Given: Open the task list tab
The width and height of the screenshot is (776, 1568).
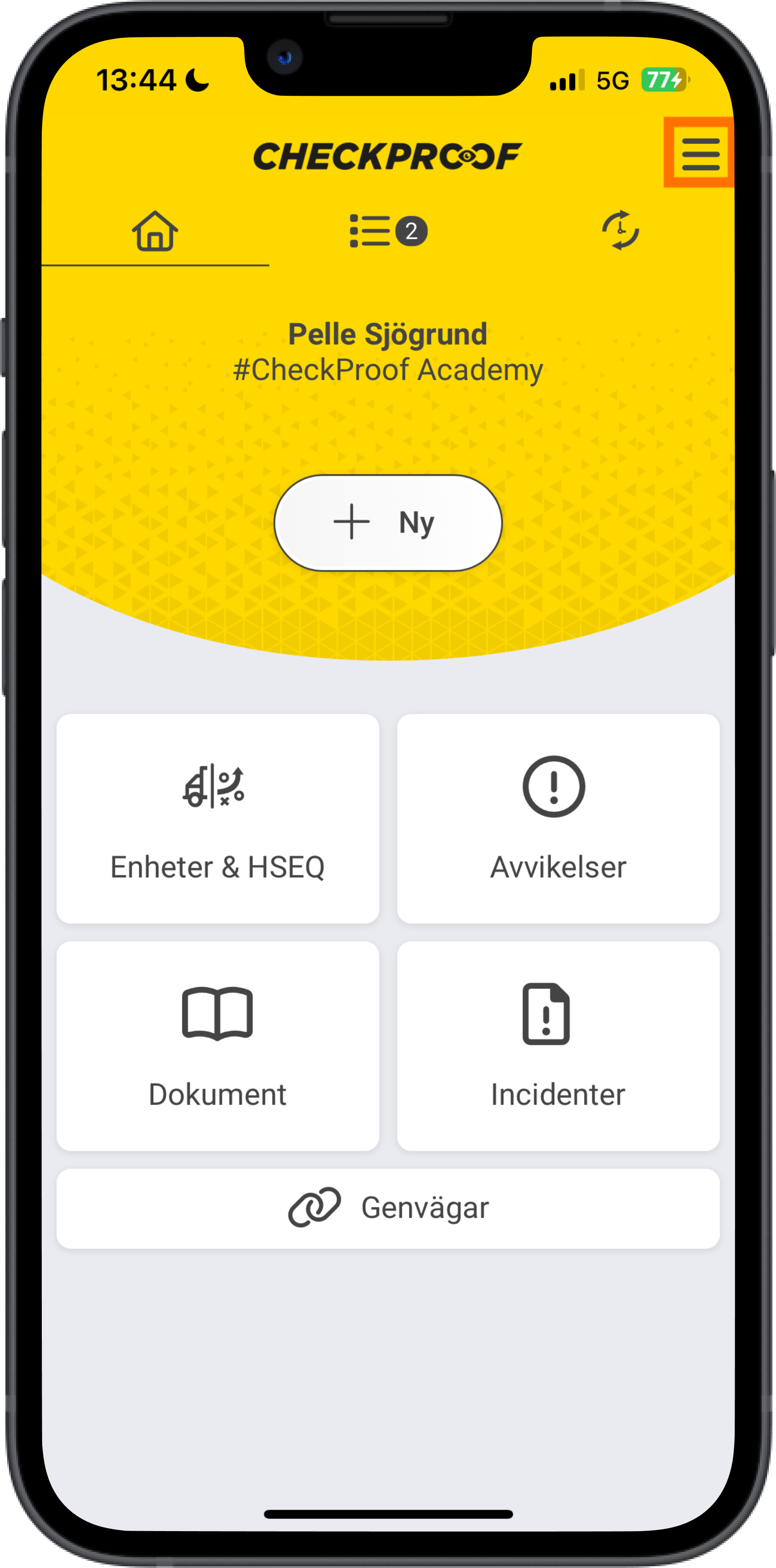Looking at the screenshot, I should click(388, 231).
